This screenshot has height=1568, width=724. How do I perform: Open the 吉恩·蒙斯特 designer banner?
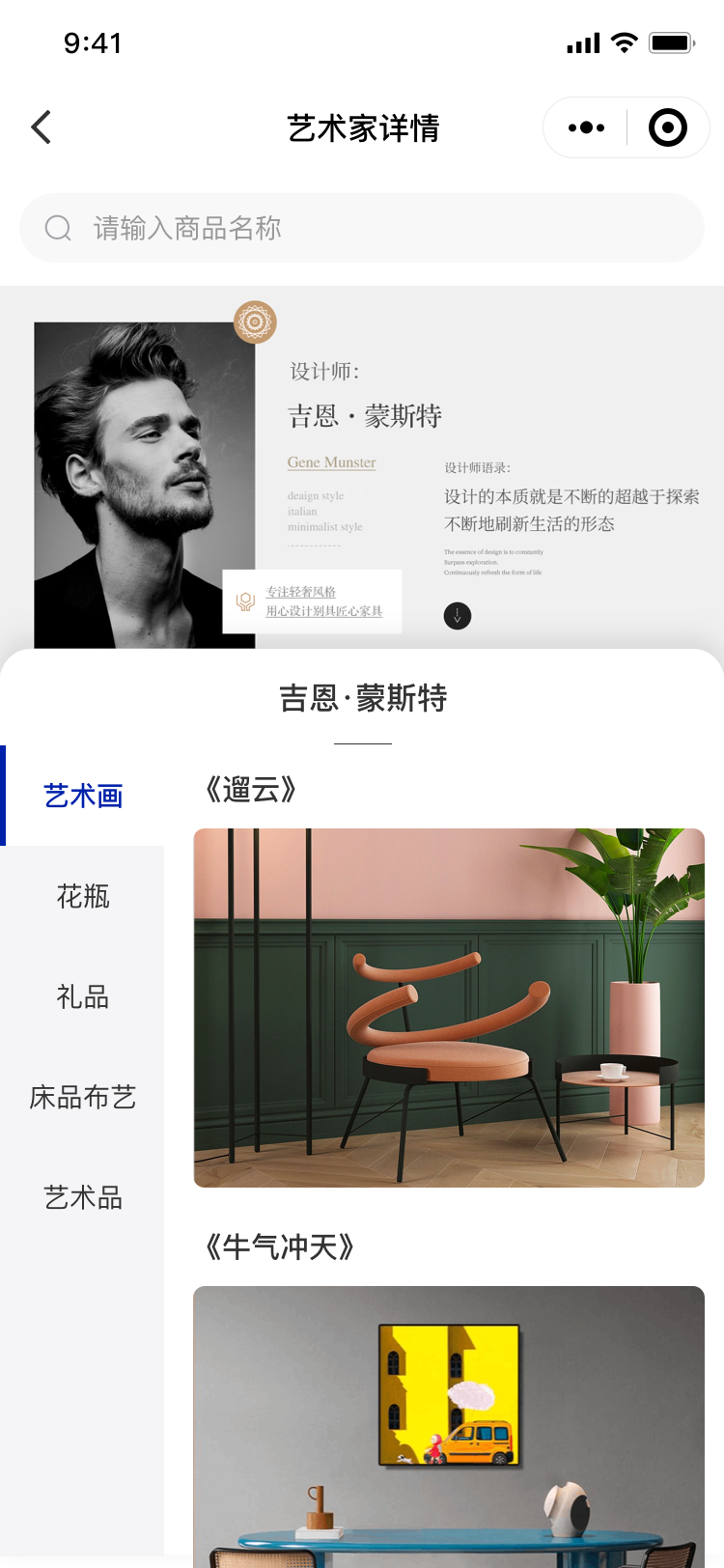click(x=362, y=468)
